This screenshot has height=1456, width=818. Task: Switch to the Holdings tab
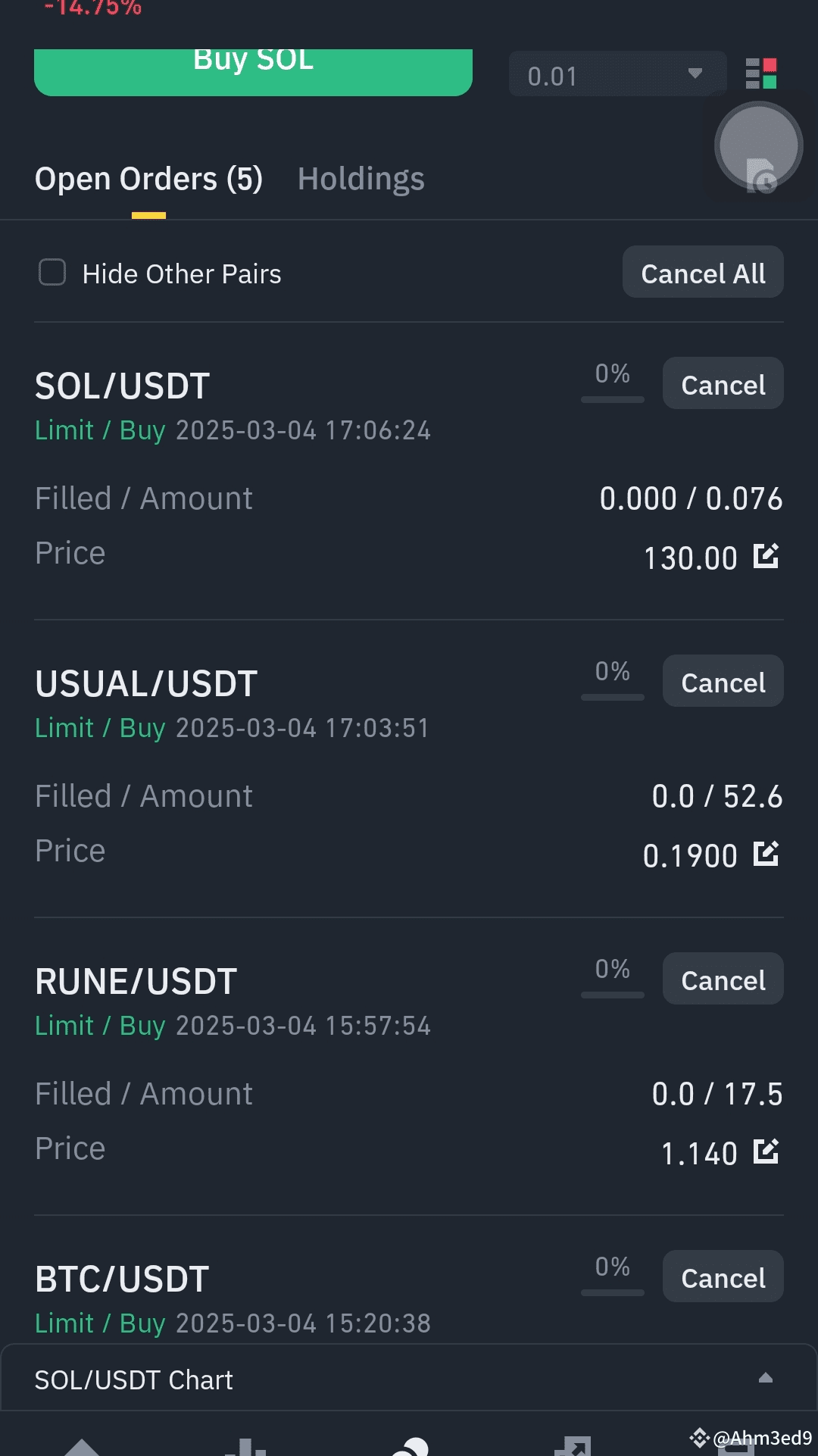(361, 179)
